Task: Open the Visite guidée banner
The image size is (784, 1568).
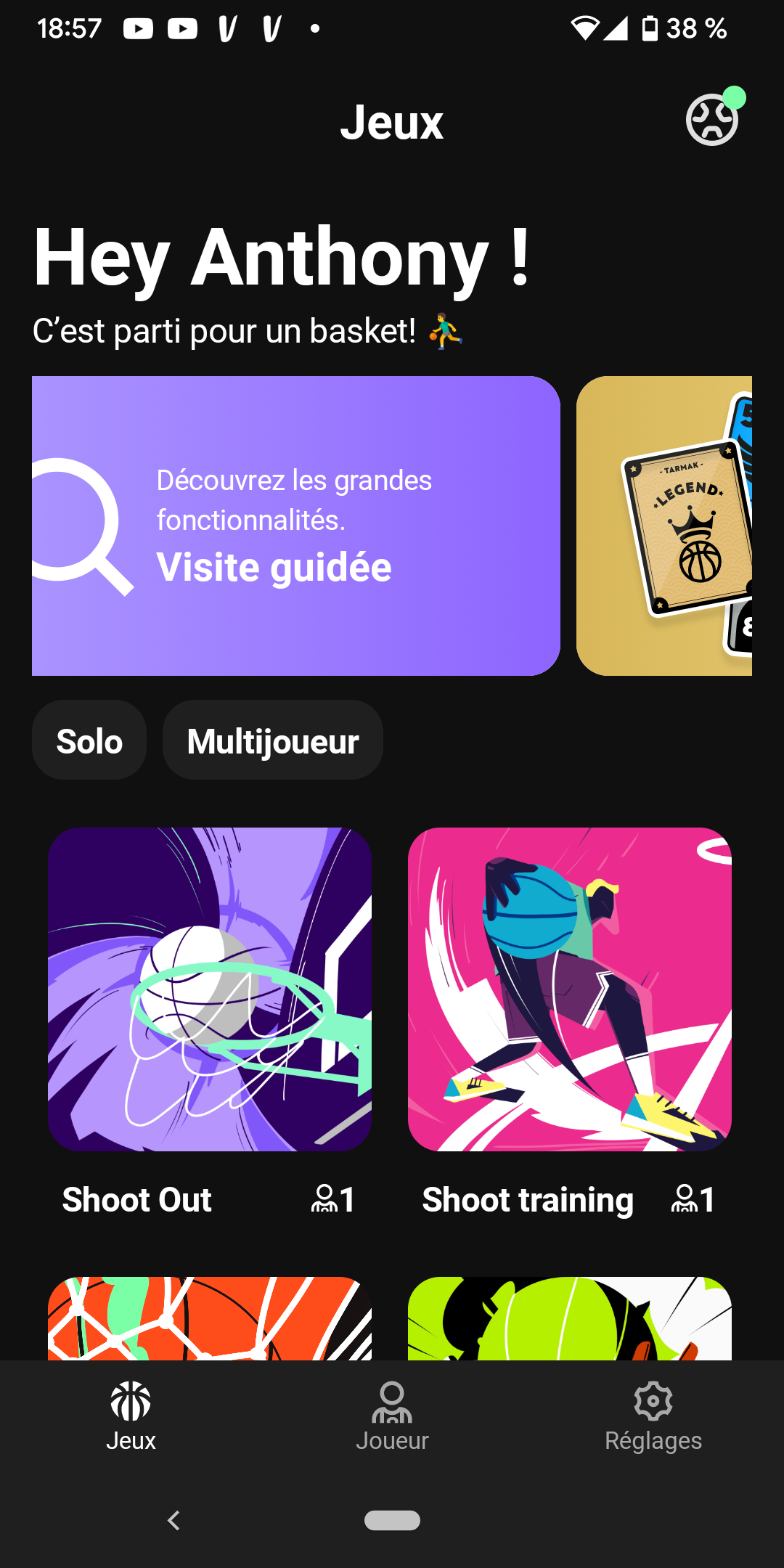Action: pos(295,526)
